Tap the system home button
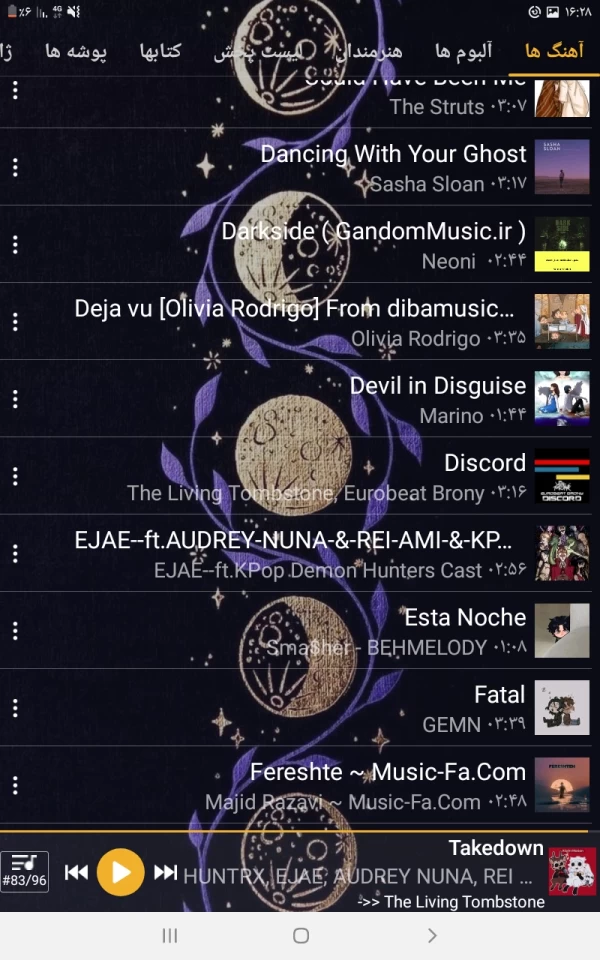This screenshot has width=600, height=960. [300, 935]
